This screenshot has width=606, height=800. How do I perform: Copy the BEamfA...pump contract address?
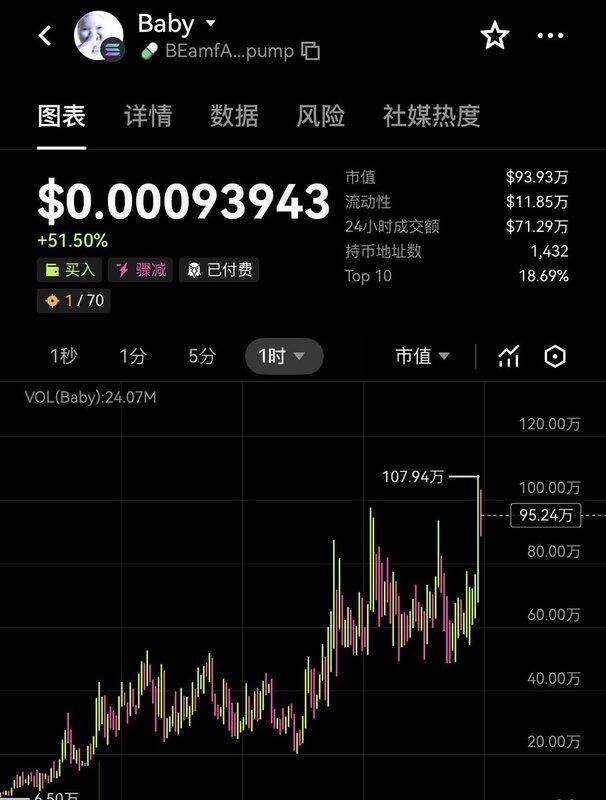pos(311,51)
